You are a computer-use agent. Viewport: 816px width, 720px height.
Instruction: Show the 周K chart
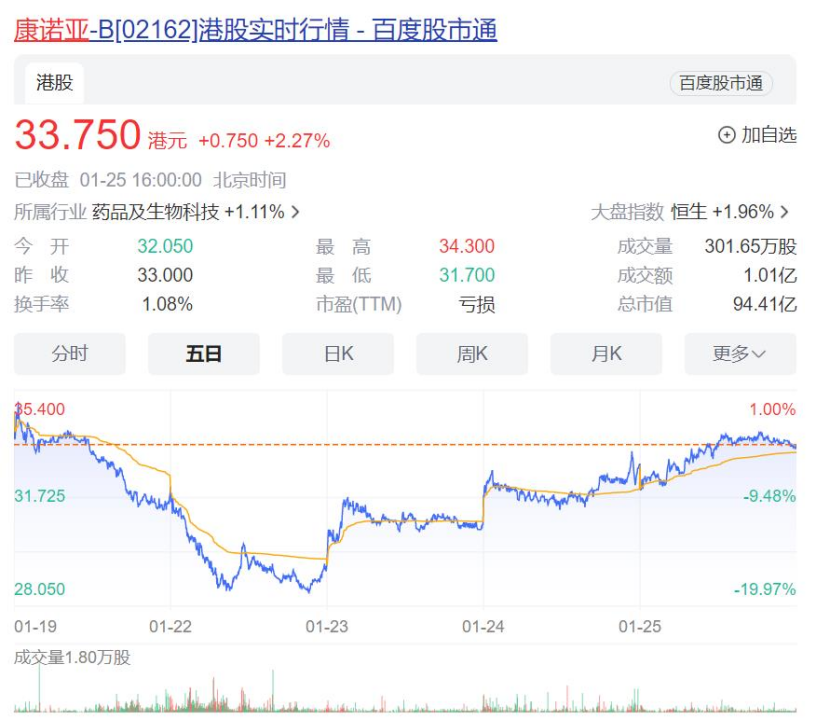click(472, 354)
